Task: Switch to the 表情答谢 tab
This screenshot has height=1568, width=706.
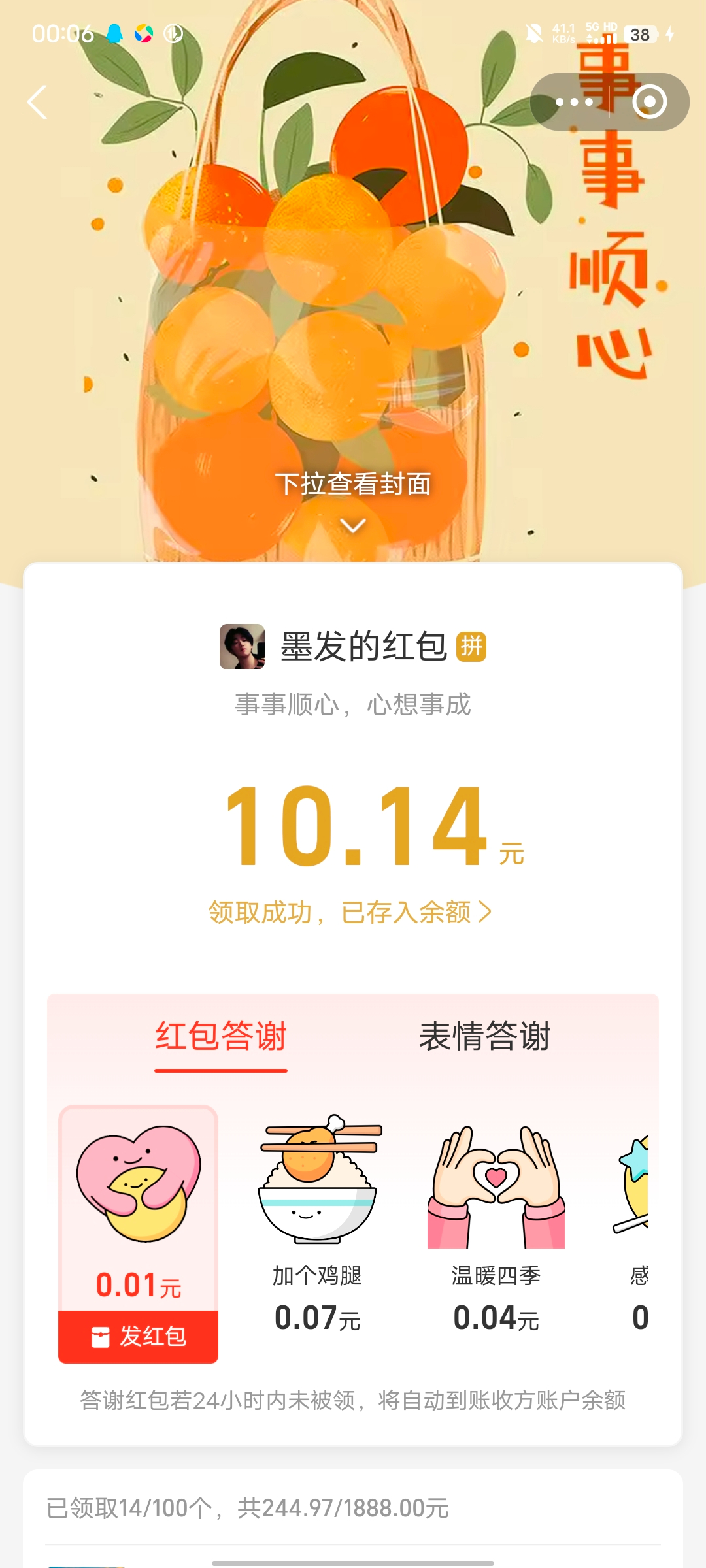Action: [x=484, y=1036]
